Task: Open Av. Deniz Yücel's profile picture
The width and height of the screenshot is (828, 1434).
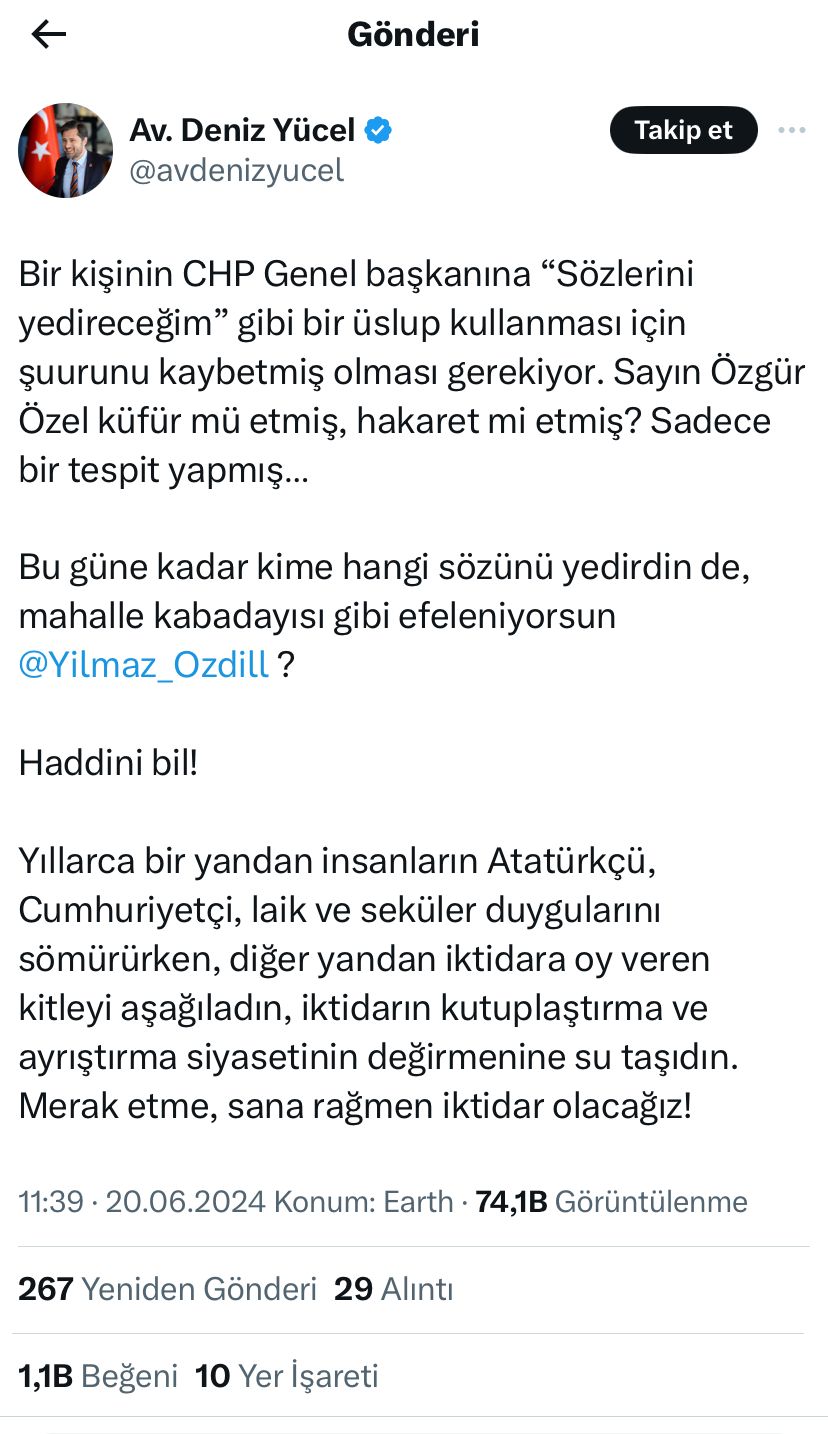Action: 65,150
